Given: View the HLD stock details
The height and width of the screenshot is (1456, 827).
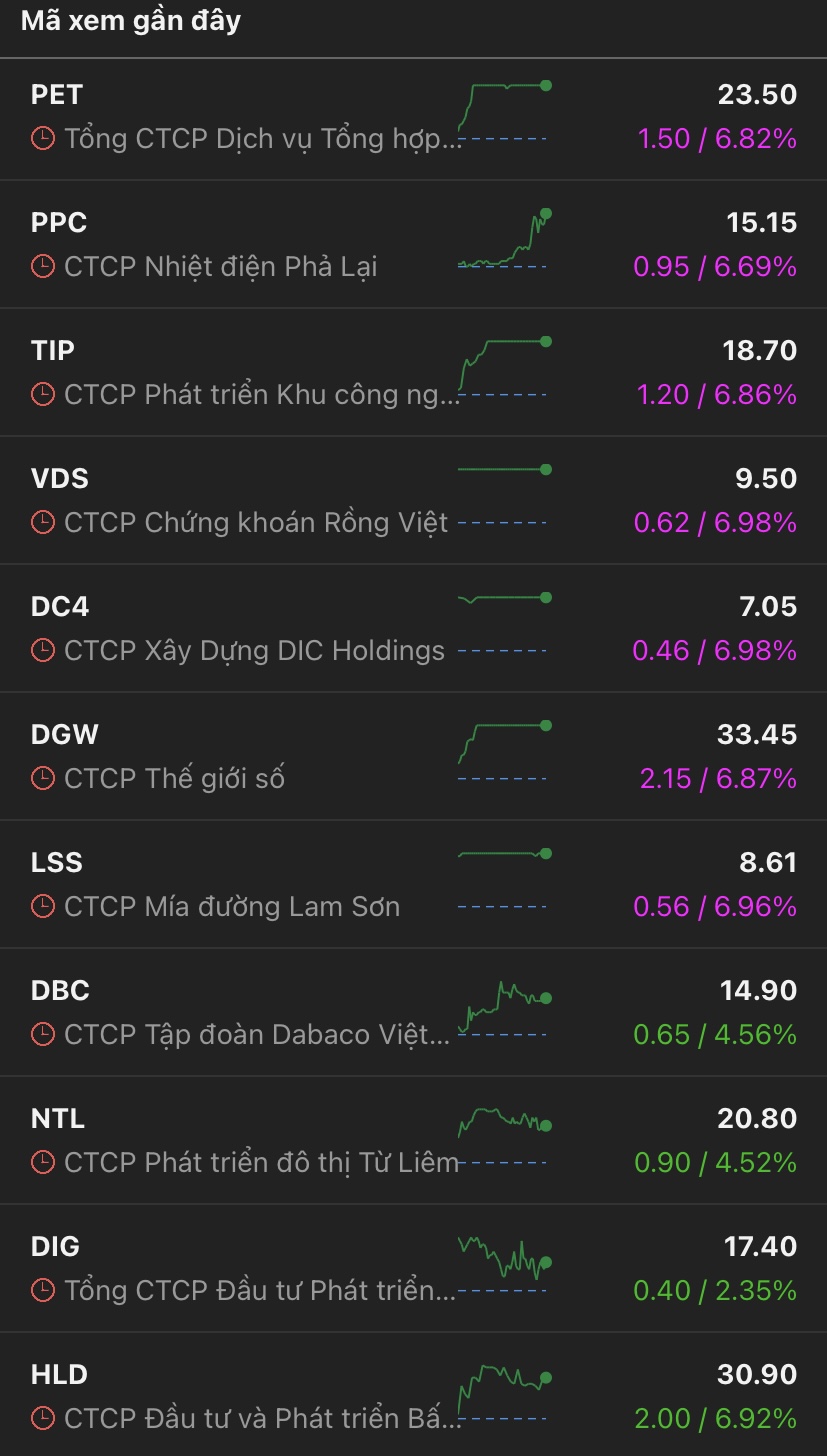Looking at the screenshot, I should click(x=413, y=1395).
